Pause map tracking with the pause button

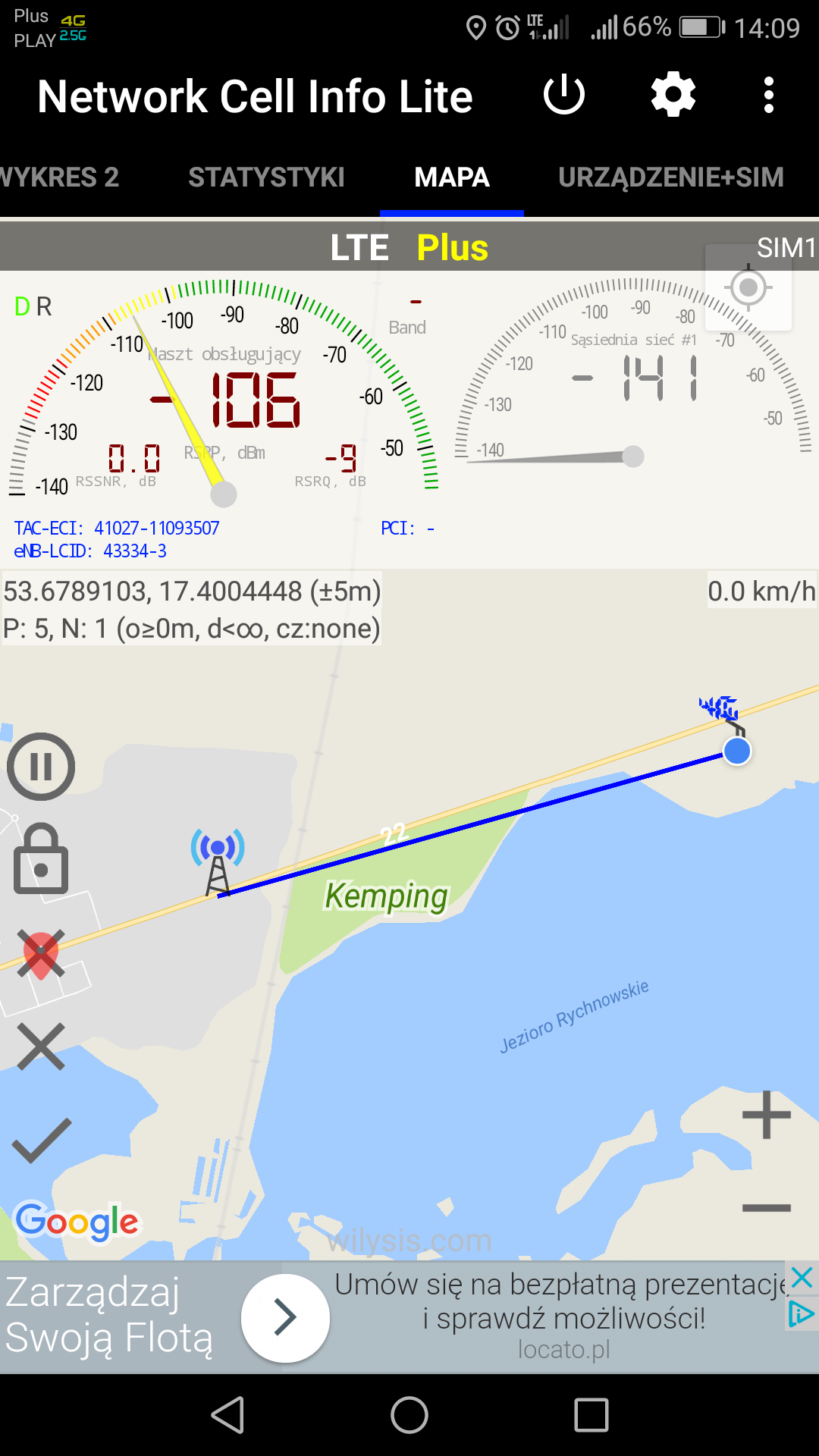(41, 766)
